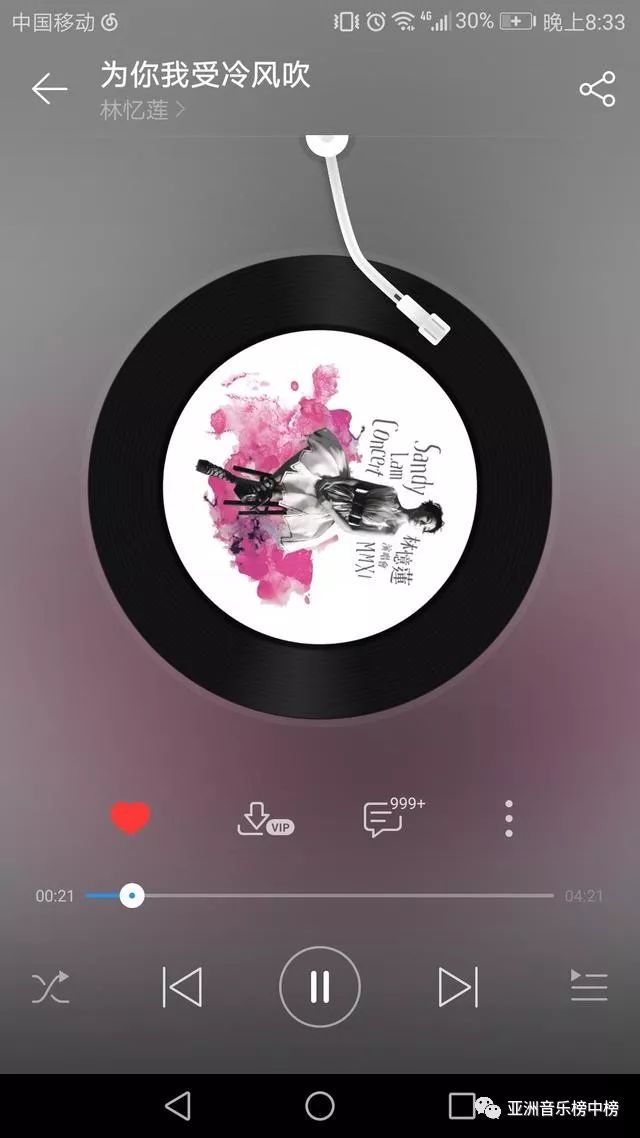Viewport: 640px width, 1138px height.
Task: Skip to the previous track
Action: coord(182,987)
